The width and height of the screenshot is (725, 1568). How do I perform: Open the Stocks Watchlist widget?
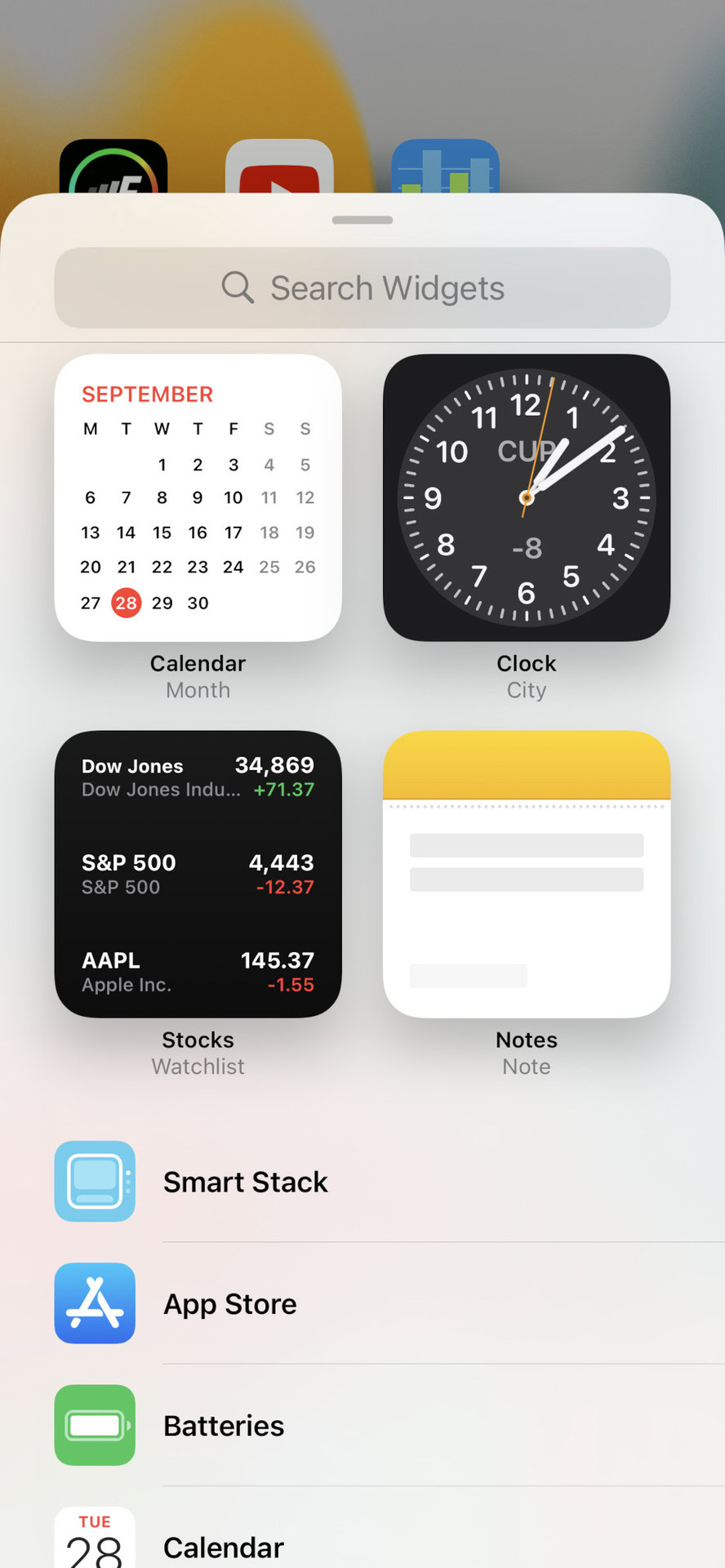198,874
